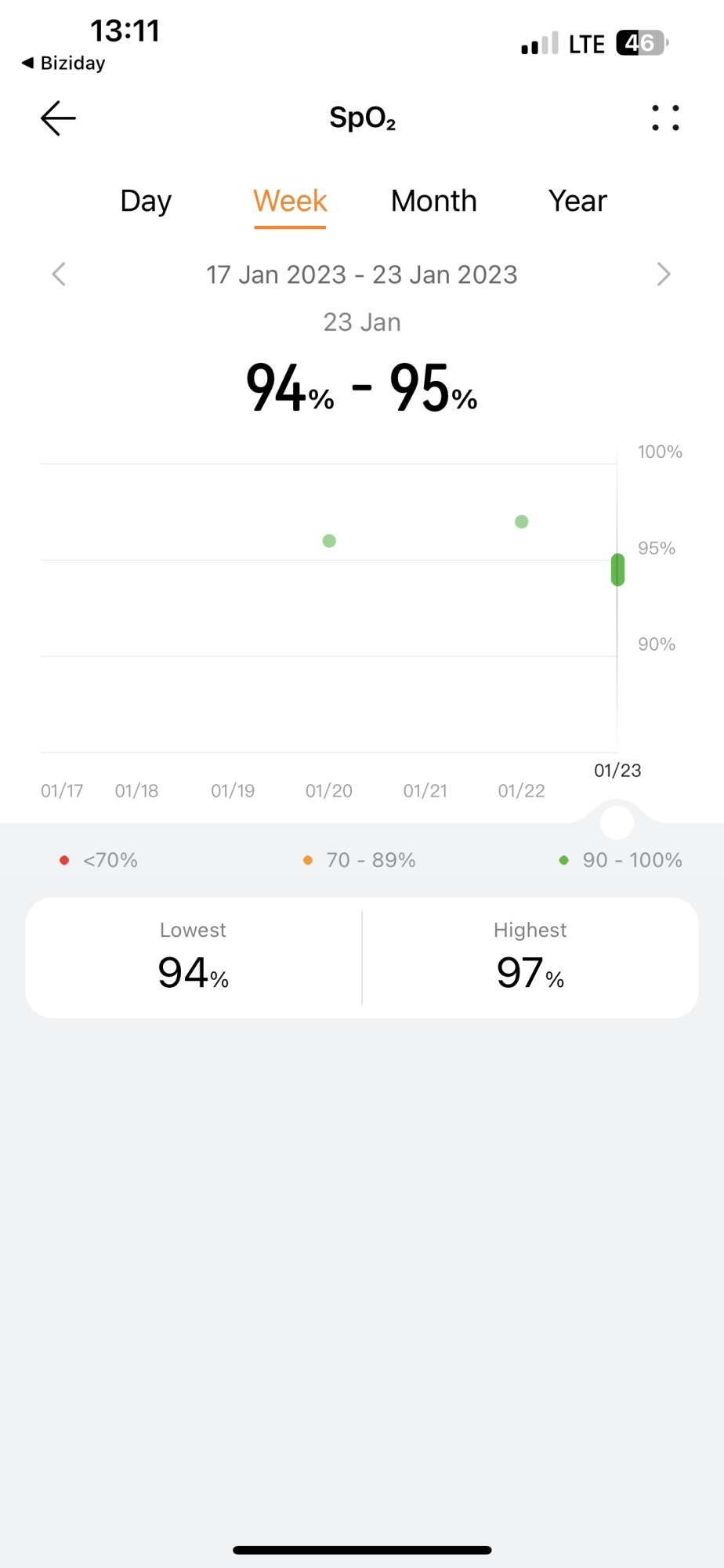Open the four-dot more options menu

tap(665, 118)
